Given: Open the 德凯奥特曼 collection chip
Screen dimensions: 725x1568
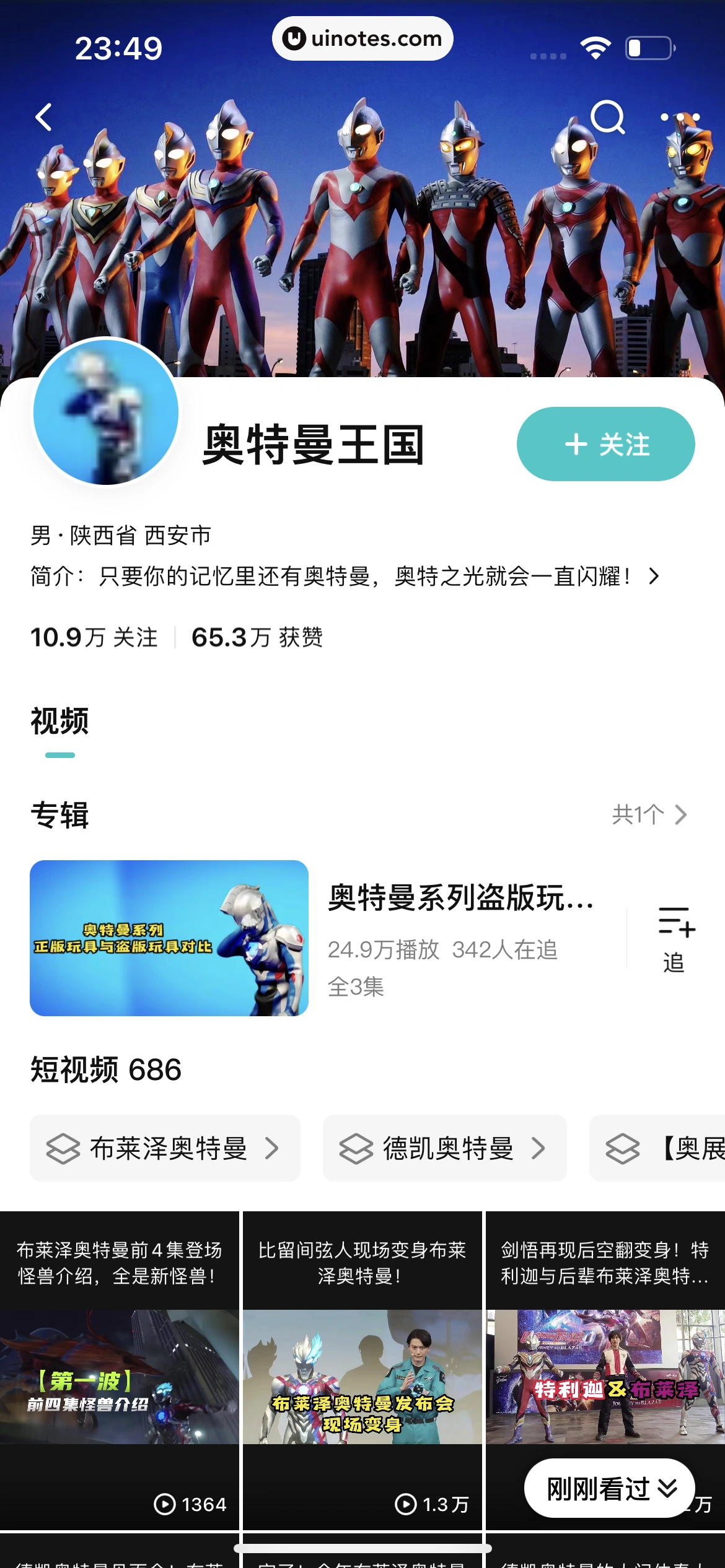Looking at the screenshot, I should (444, 1148).
